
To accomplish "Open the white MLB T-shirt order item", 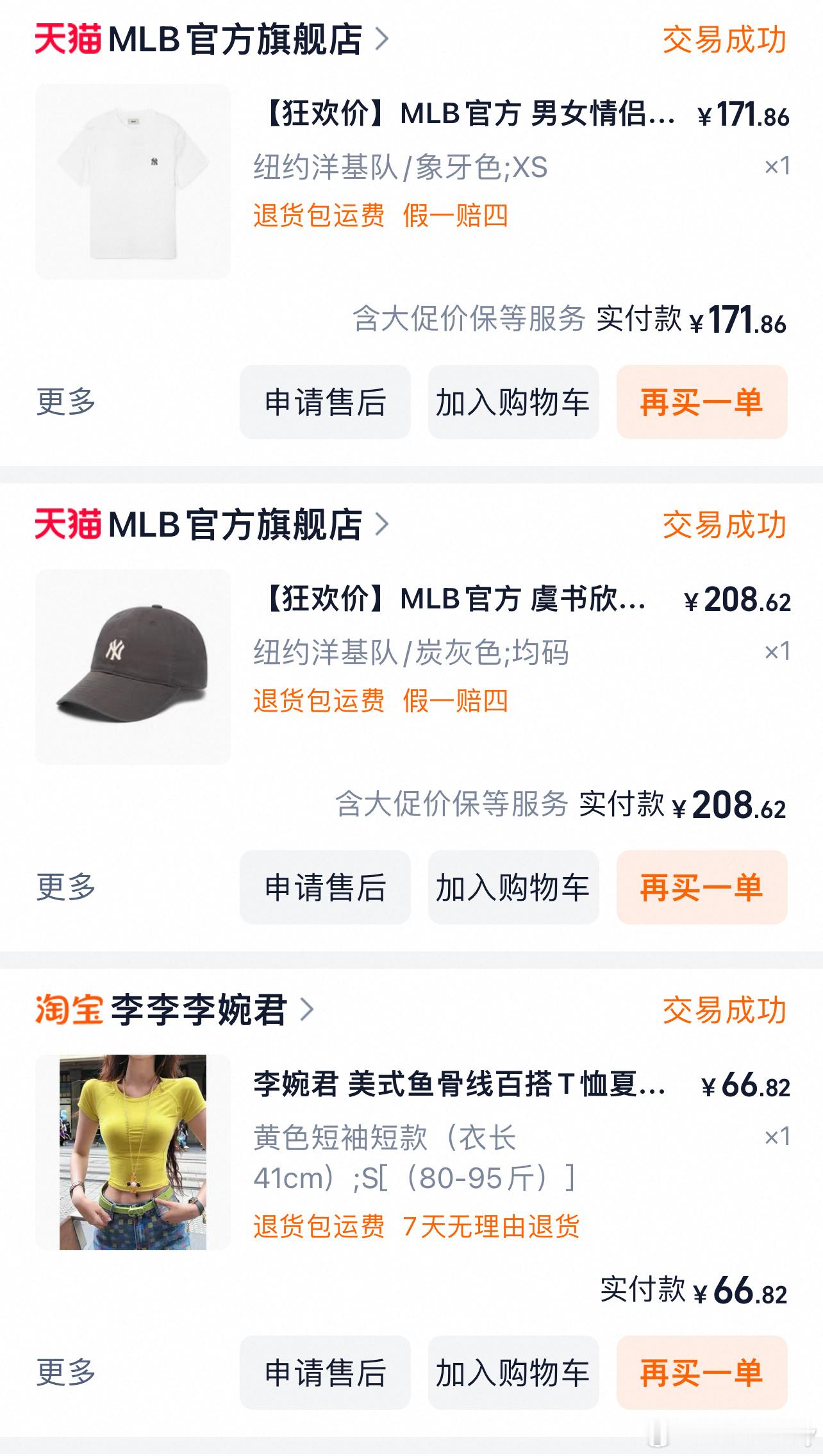I will 411,181.
